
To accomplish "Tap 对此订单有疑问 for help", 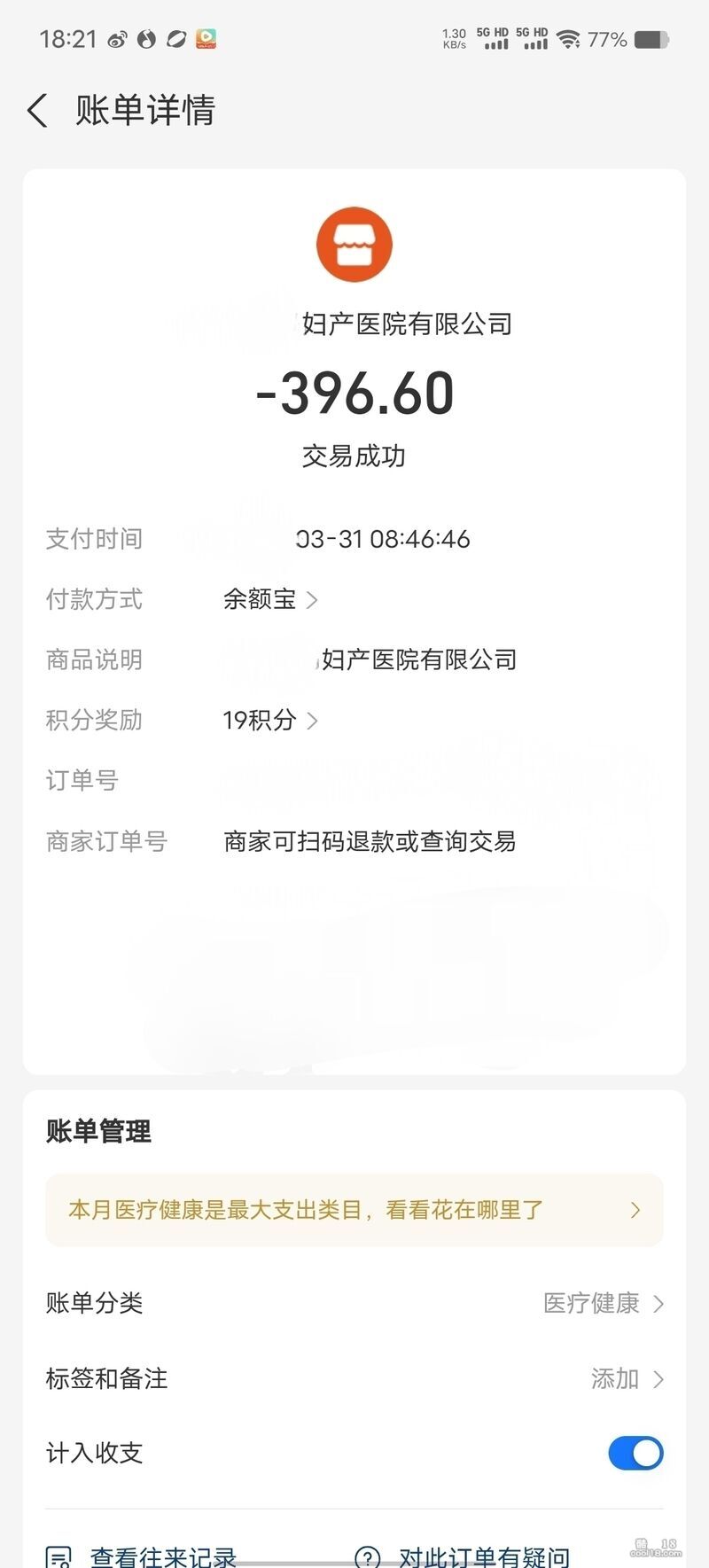I will tap(461, 1556).
